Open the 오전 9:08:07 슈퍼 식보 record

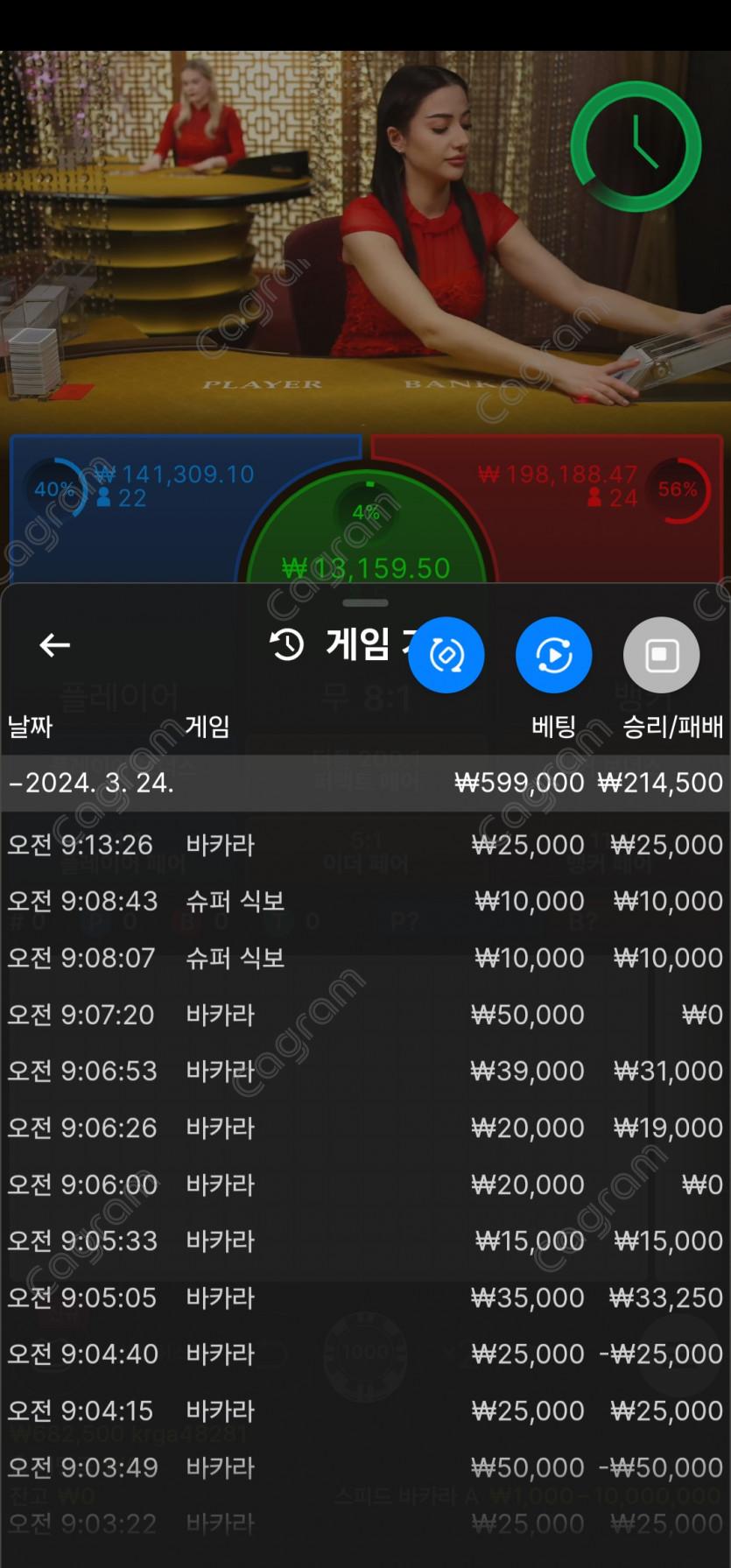[x=365, y=958]
